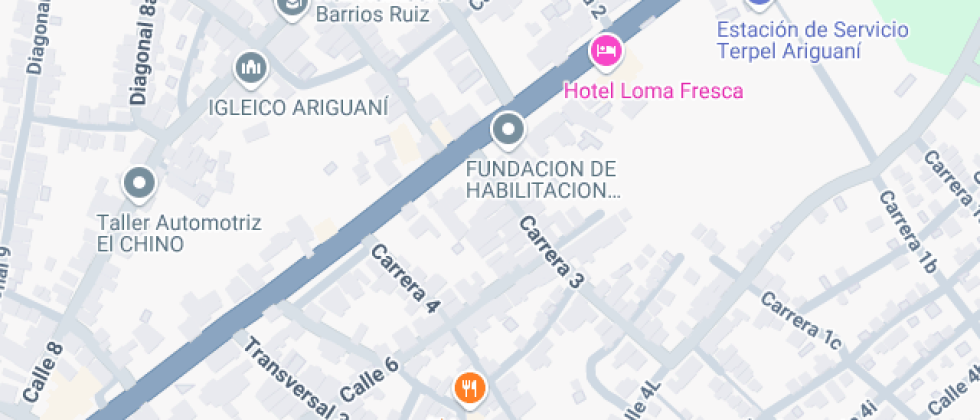Select the Estación de Servicio Terpel Ariguaní label

coord(812,39)
